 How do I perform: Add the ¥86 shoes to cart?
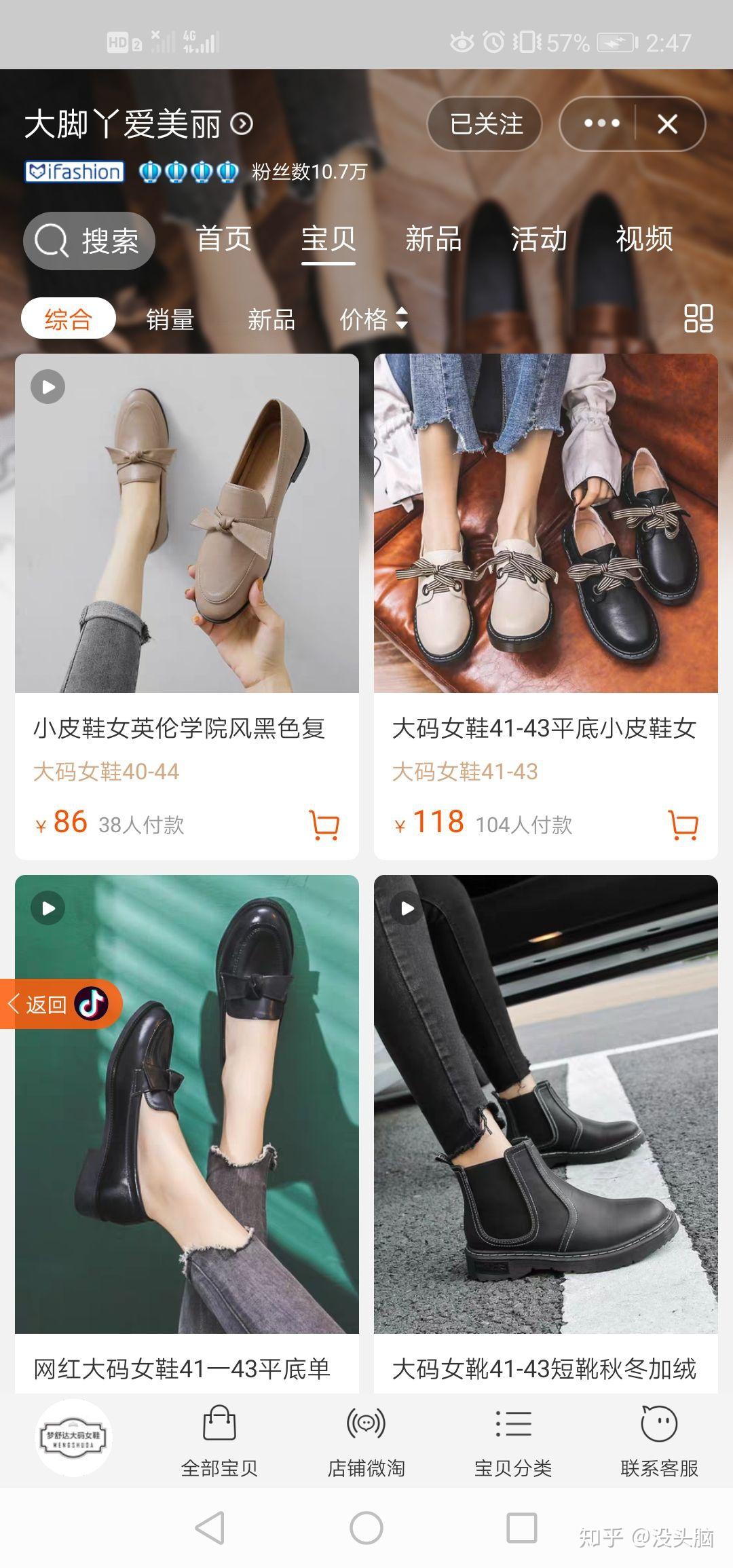324,825
